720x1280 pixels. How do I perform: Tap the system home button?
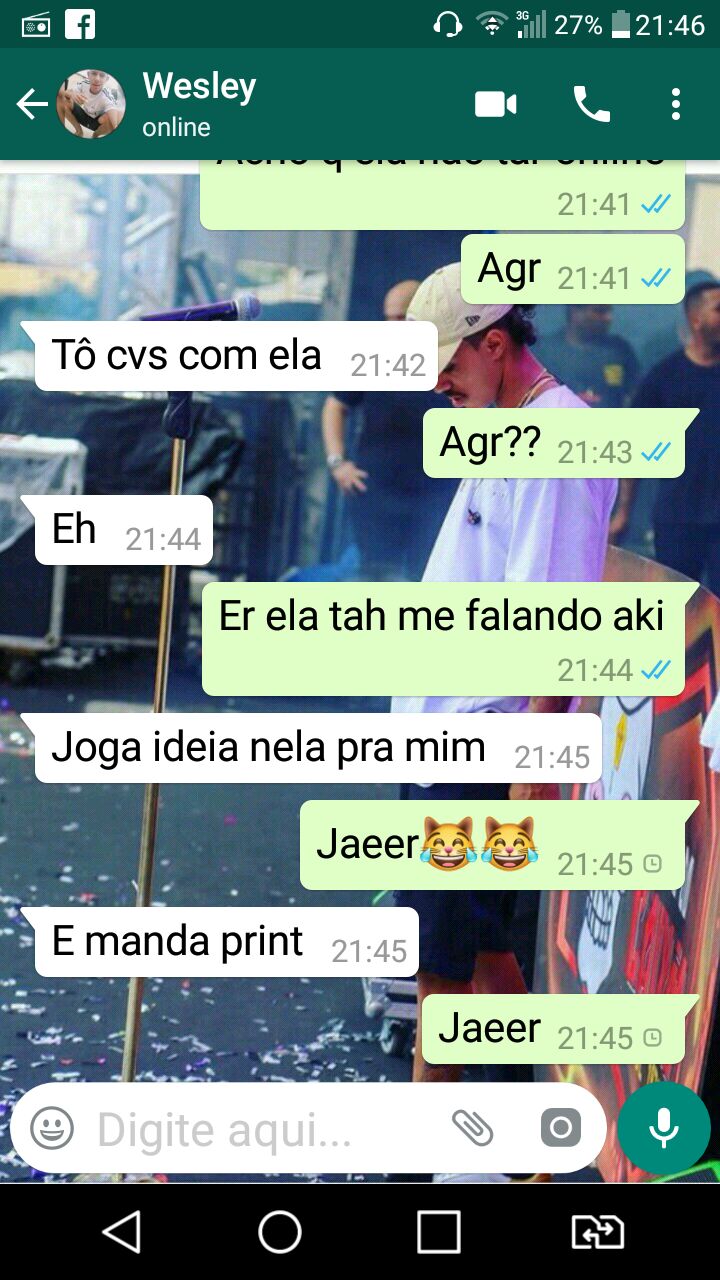coord(280,1232)
